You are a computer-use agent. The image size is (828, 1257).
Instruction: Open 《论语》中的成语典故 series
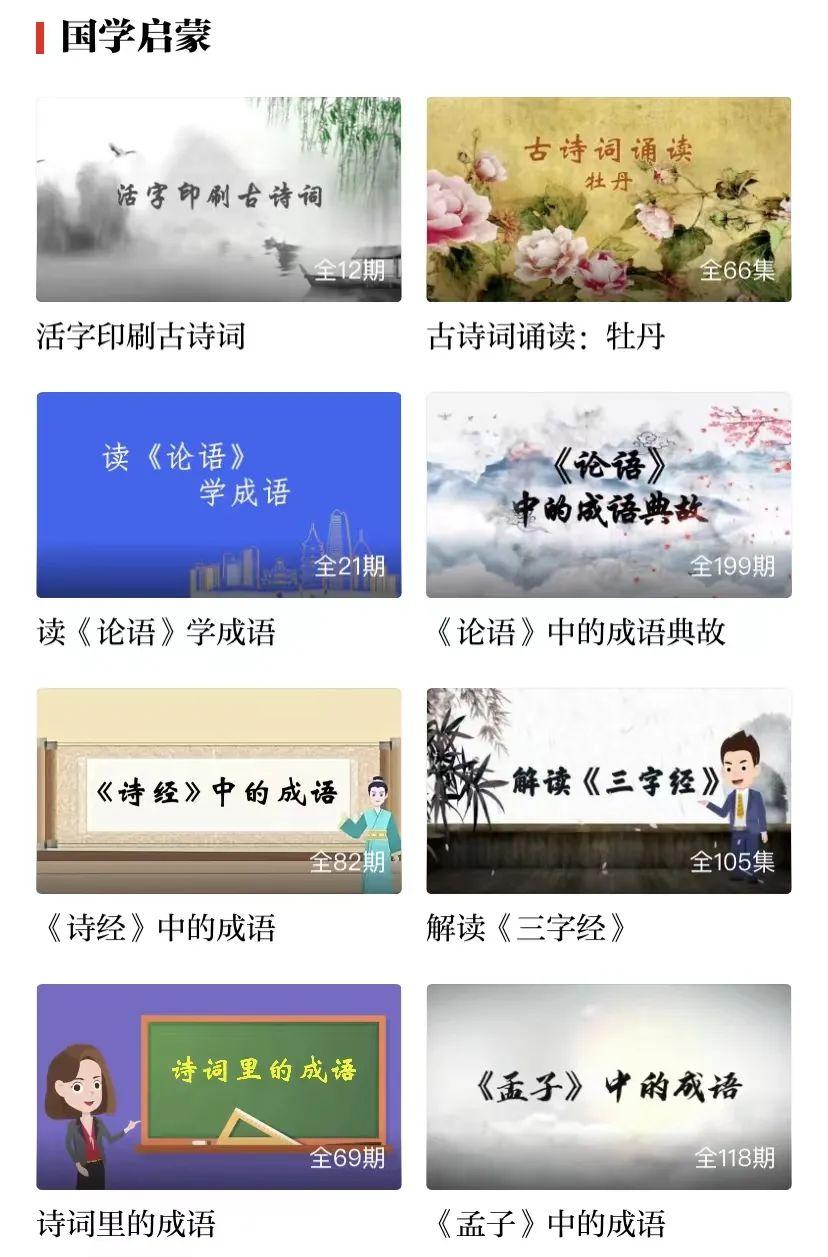[608, 495]
